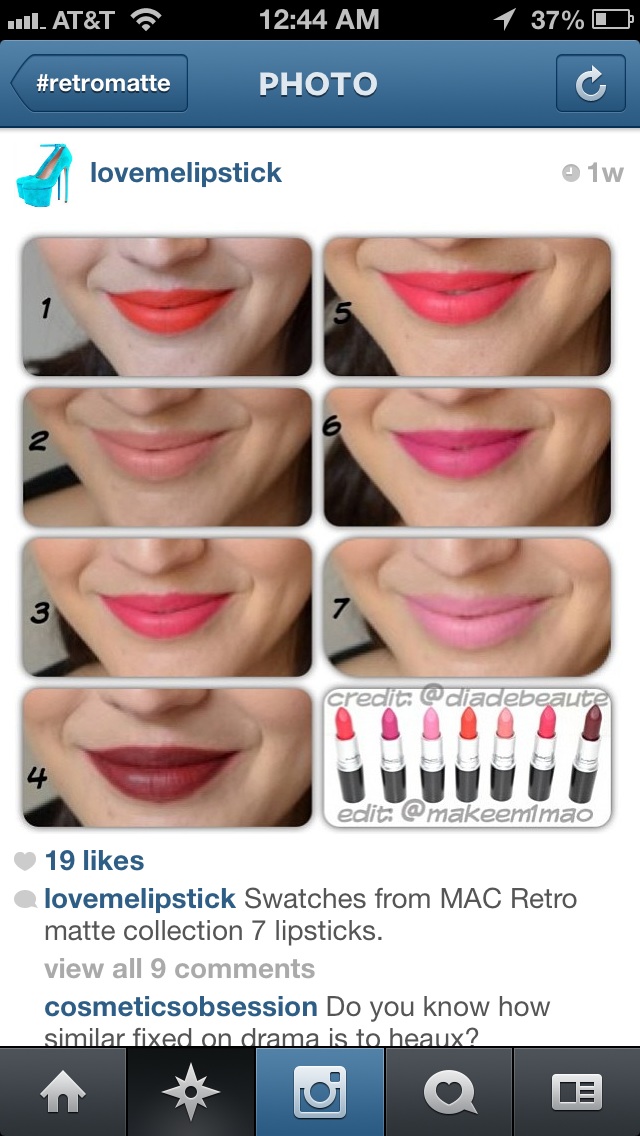
Task: Open the Explore star tab
Action: click(191, 1092)
